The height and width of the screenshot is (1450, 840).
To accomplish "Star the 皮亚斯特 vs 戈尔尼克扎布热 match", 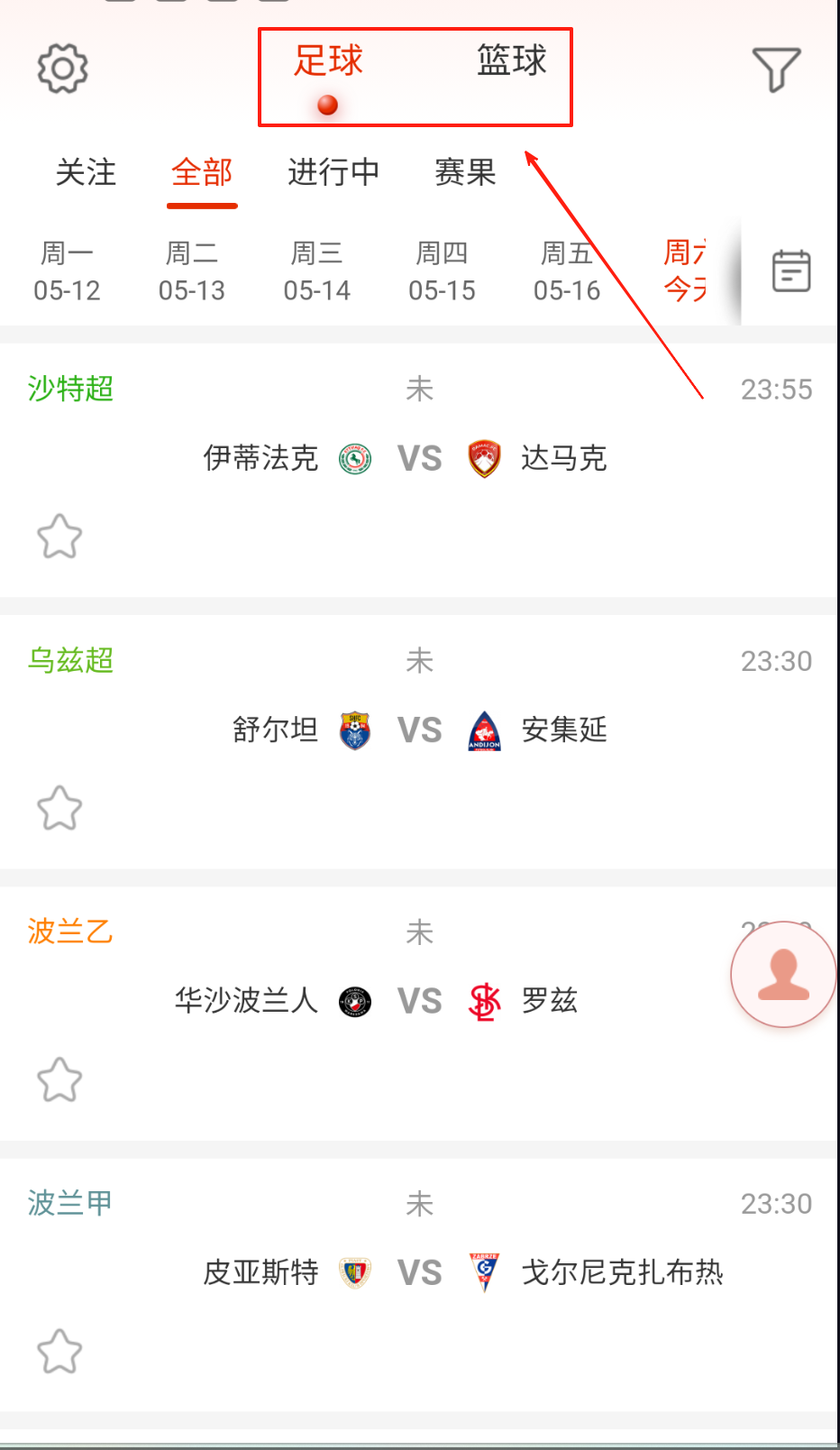I will (59, 1352).
